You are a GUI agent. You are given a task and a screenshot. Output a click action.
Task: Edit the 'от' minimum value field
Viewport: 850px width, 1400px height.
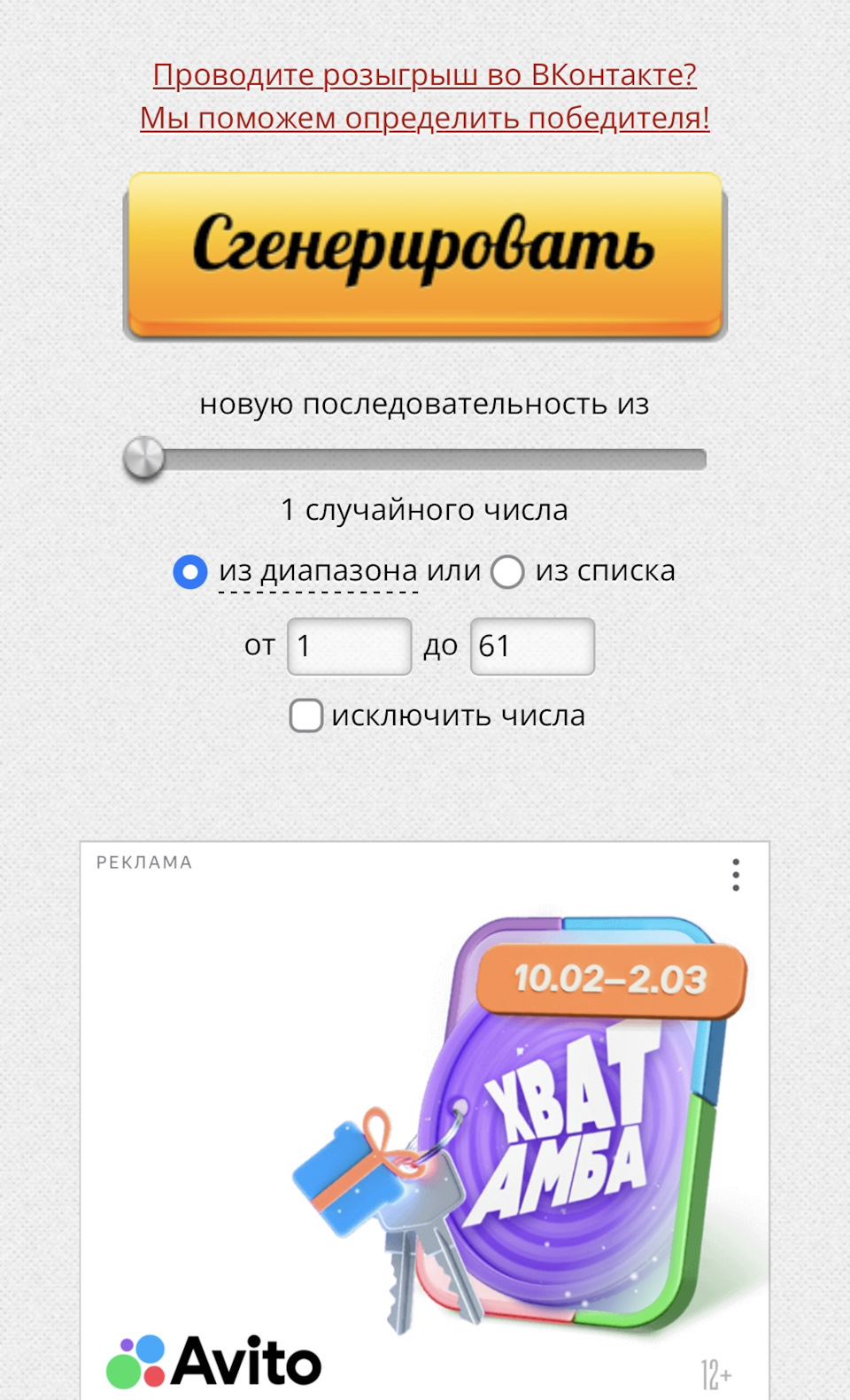click(x=350, y=646)
